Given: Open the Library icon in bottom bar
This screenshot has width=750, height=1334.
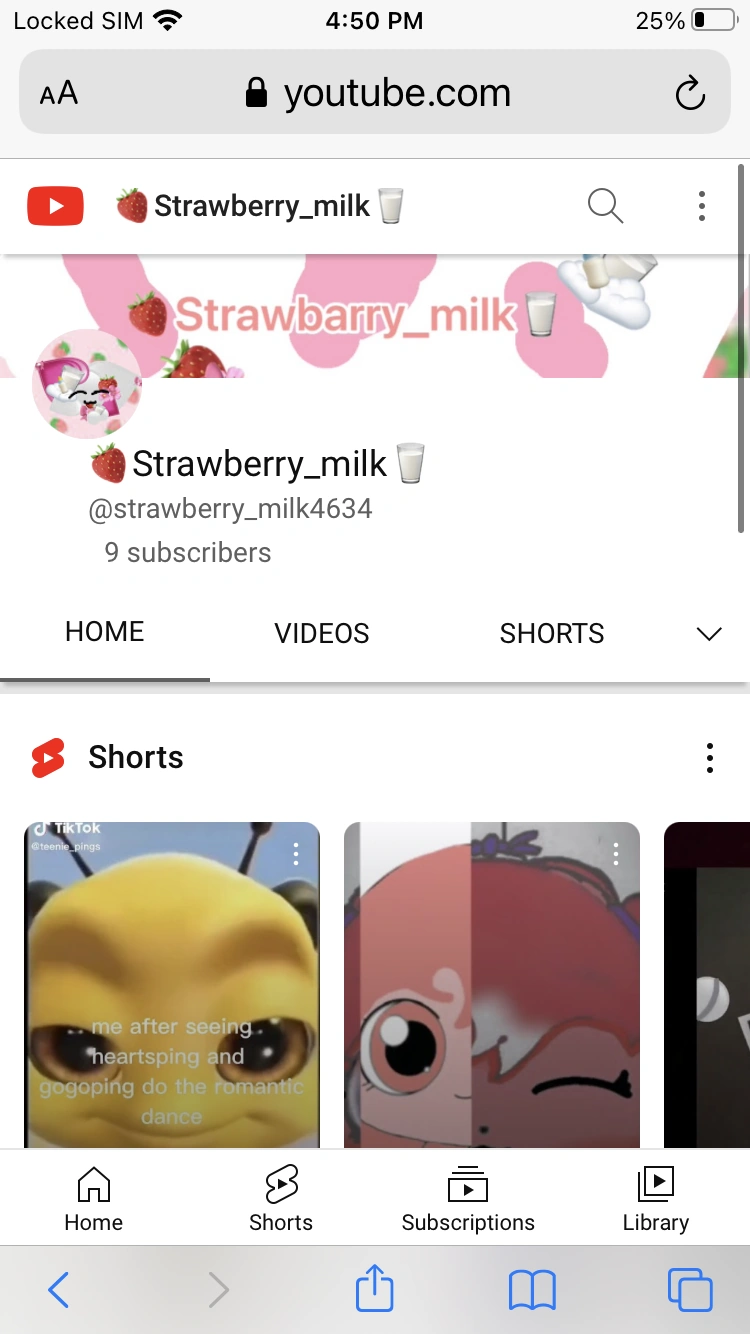Looking at the screenshot, I should pos(656,1184).
